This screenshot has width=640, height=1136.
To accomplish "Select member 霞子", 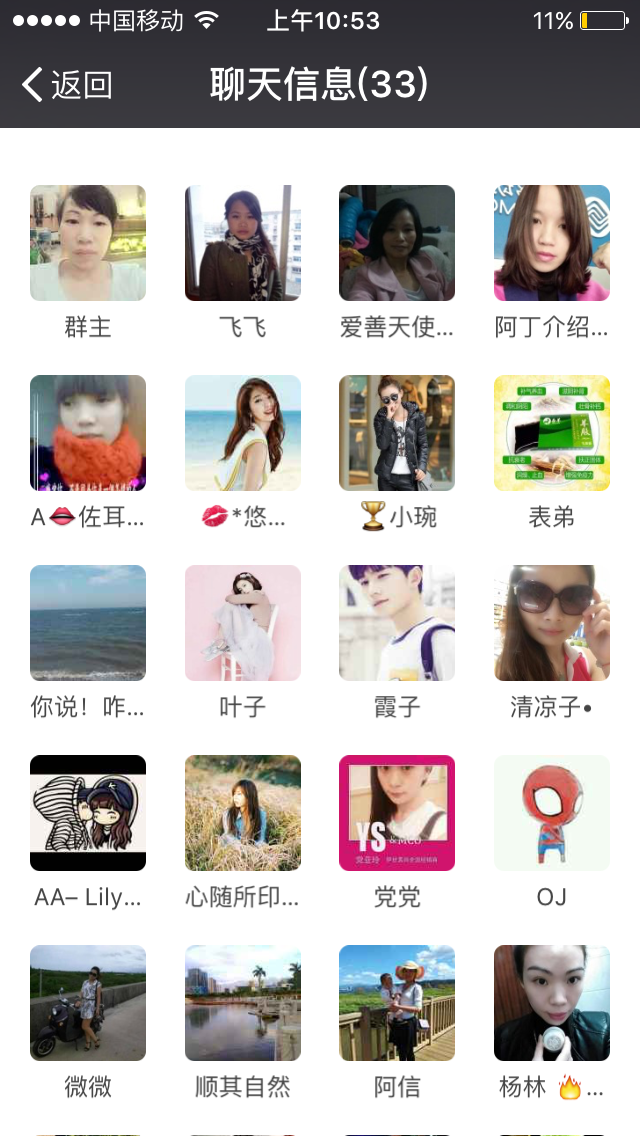I will click(x=397, y=623).
